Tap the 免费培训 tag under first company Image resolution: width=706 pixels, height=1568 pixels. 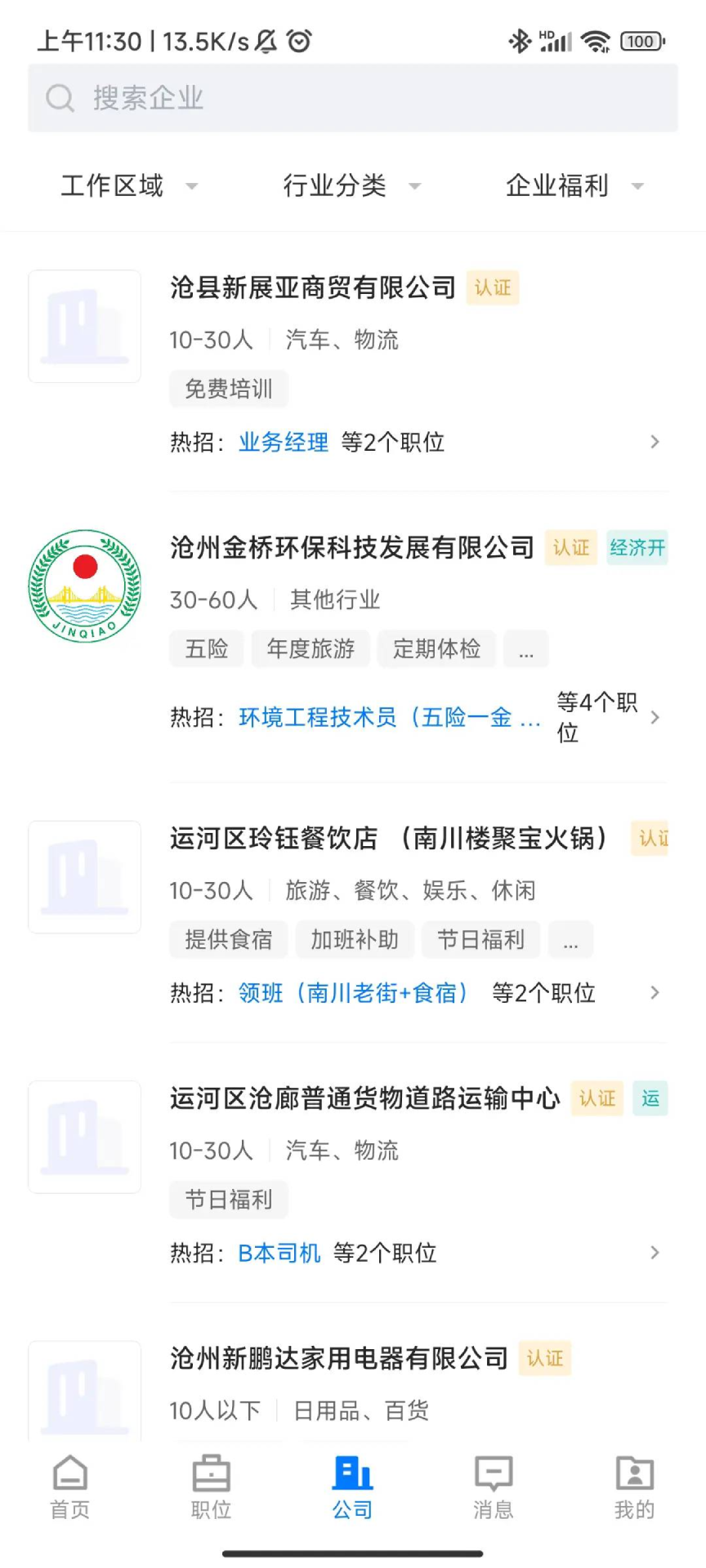(229, 389)
